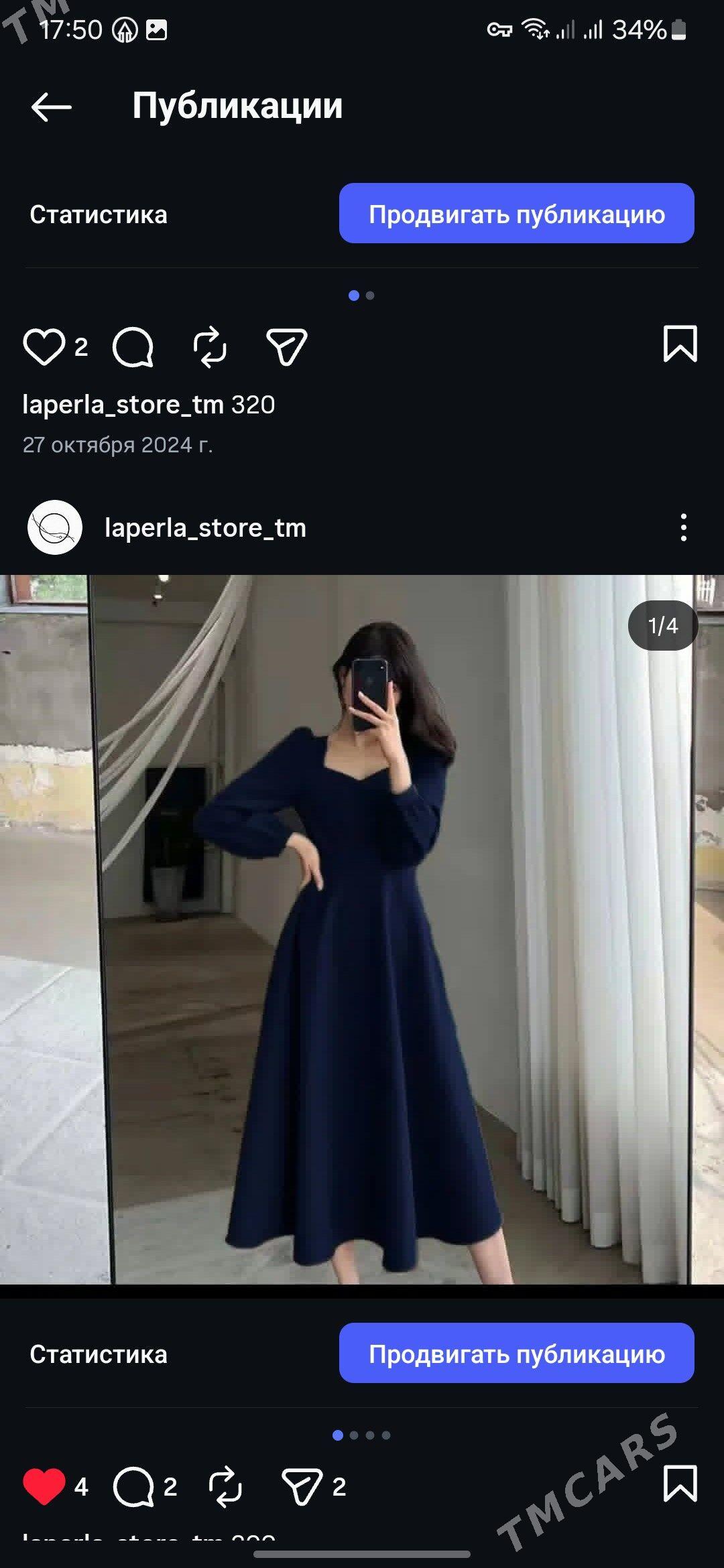Open Статистика for the top post
Viewport: 724px width, 1568px height.
pyautogui.click(x=99, y=215)
